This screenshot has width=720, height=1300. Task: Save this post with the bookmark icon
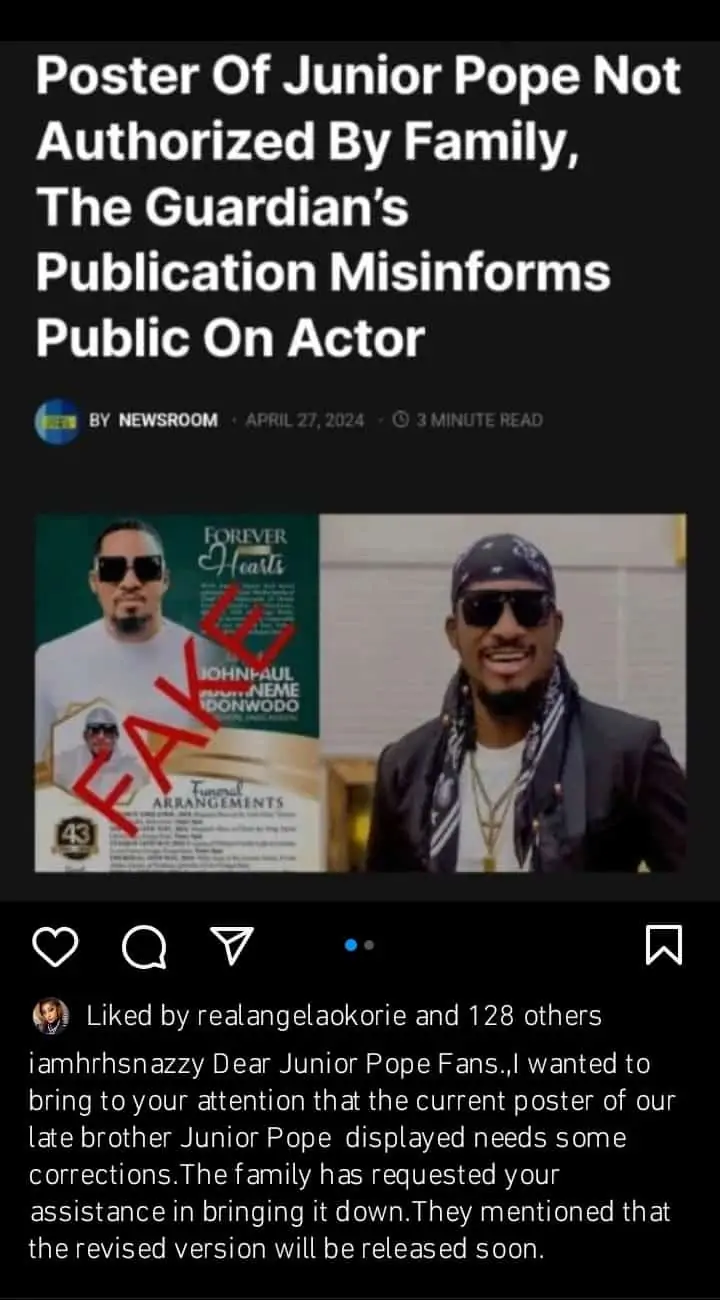pos(664,945)
